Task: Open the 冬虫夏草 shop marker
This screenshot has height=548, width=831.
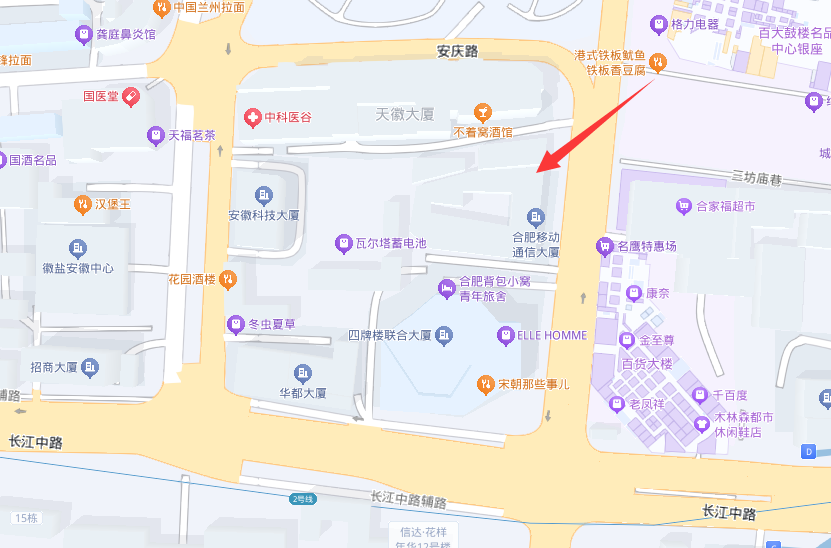Action: (x=235, y=324)
